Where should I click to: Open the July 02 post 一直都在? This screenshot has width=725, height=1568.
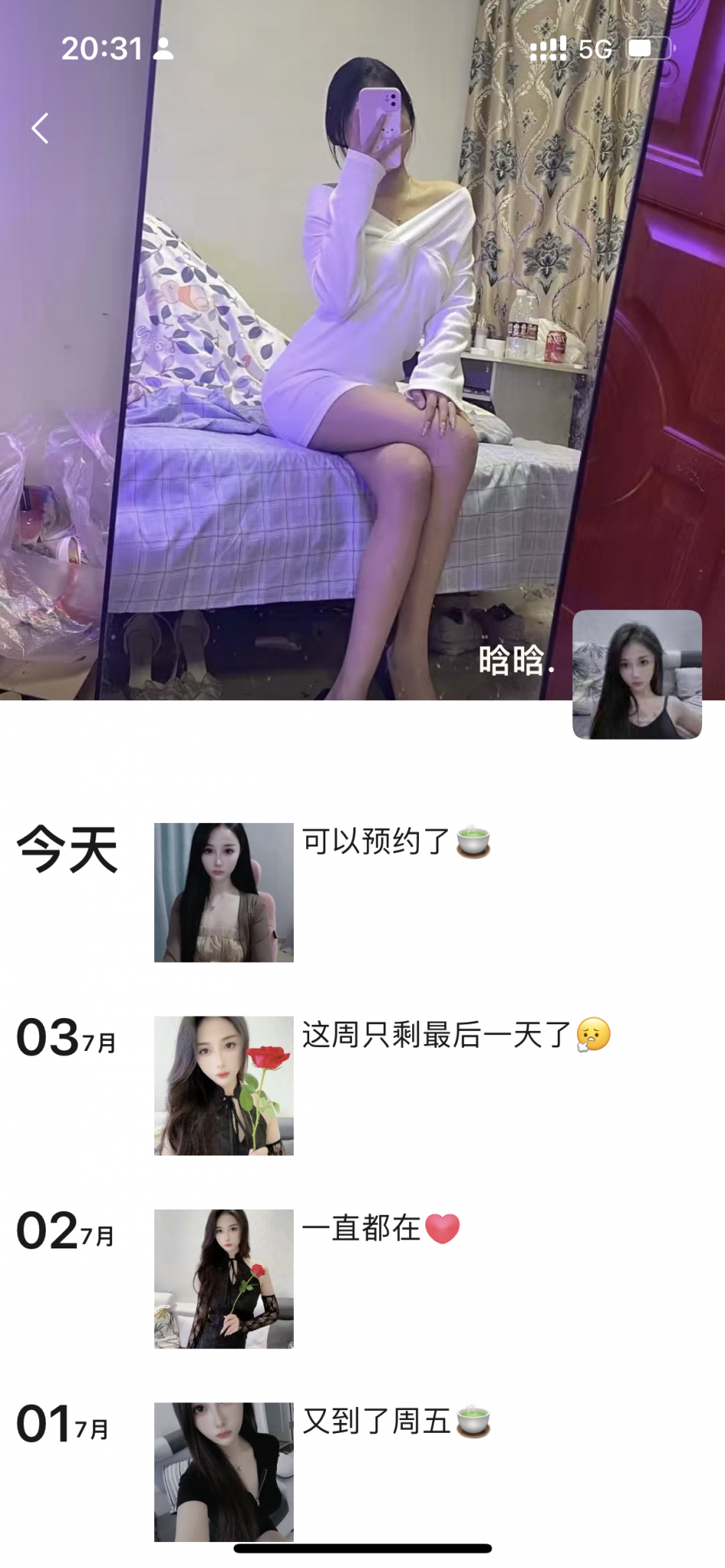point(224,1278)
